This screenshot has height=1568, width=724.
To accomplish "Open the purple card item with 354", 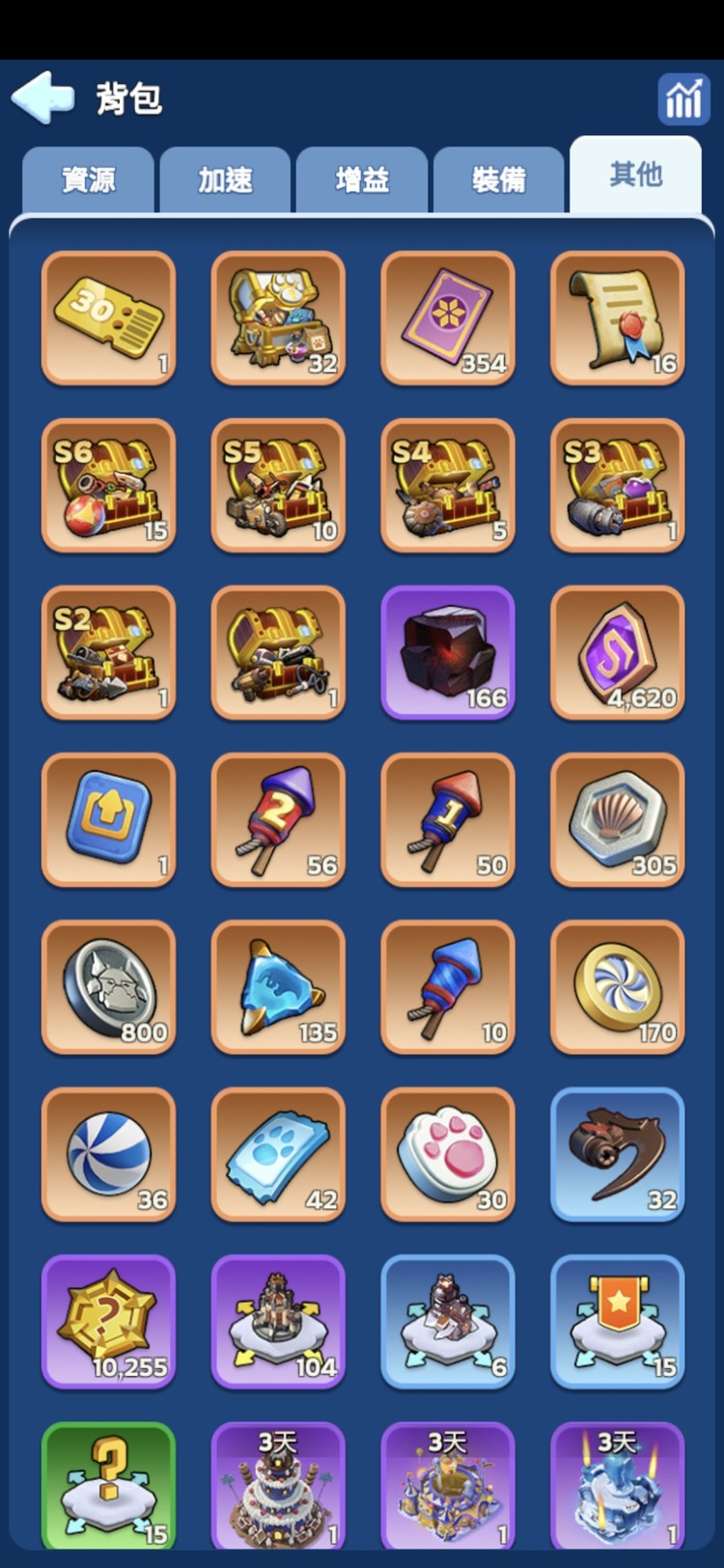I will click(x=448, y=318).
